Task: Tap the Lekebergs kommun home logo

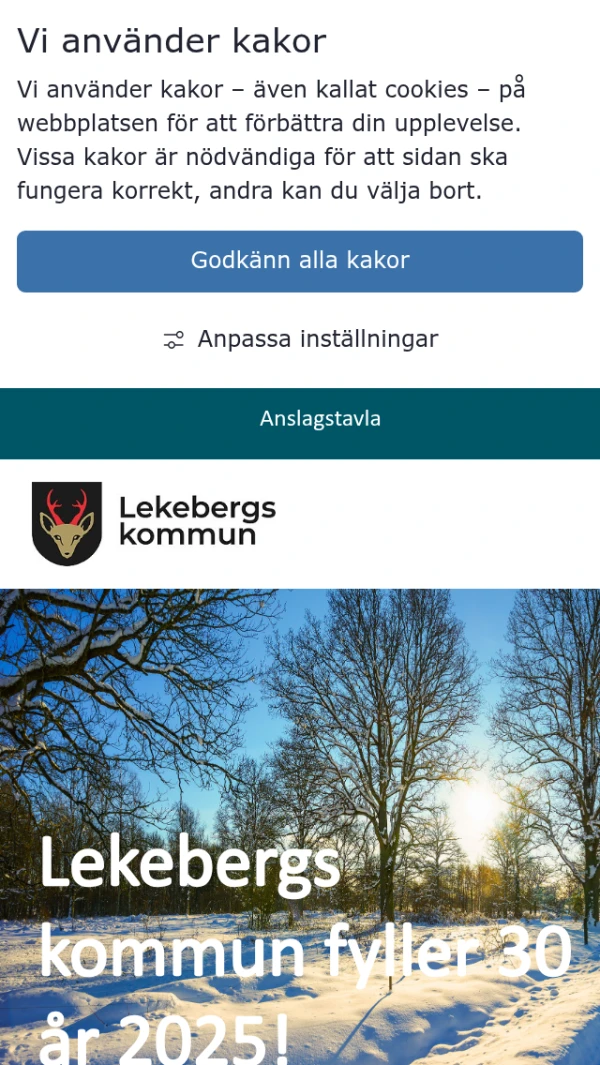Action: 154,523
